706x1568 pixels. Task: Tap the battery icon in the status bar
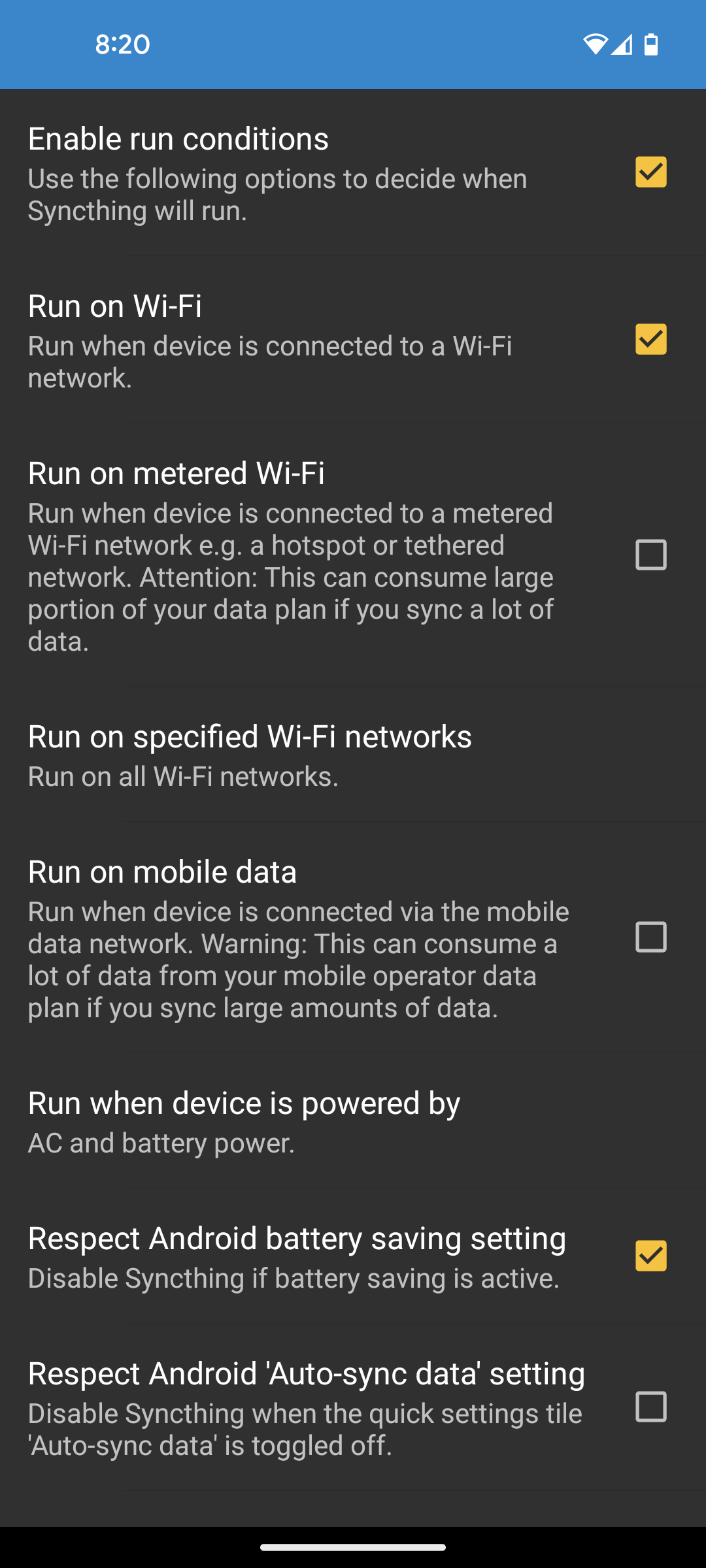(x=652, y=44)
